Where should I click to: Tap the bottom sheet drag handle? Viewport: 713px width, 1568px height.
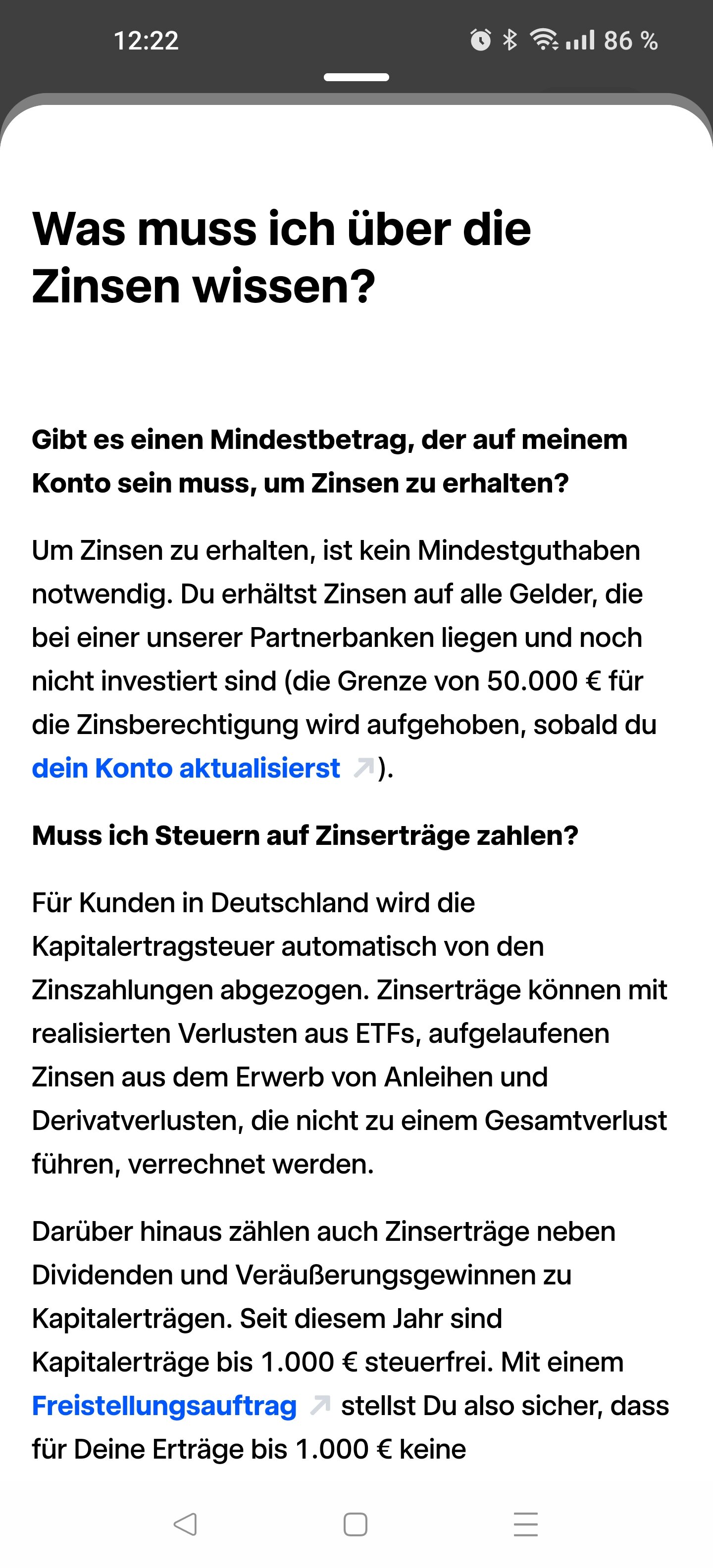coord(356,77)
